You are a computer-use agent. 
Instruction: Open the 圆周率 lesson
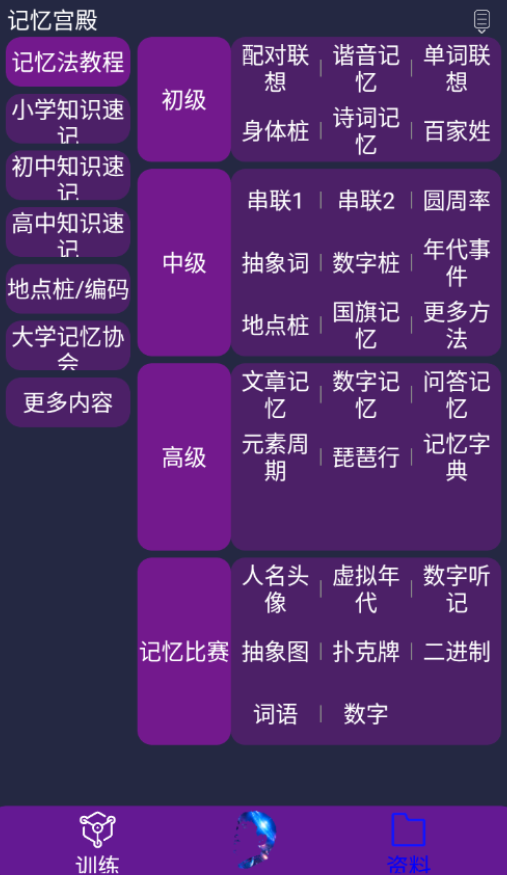(457, 200)
